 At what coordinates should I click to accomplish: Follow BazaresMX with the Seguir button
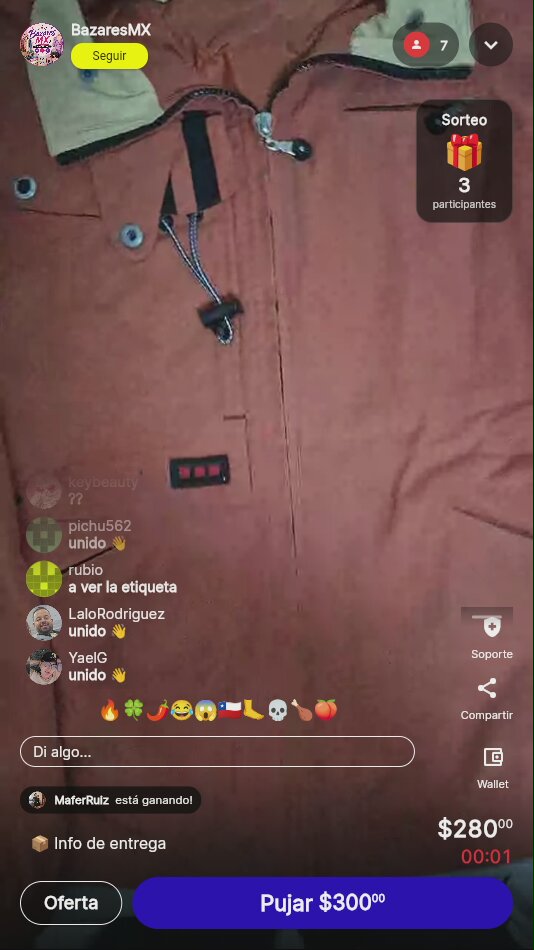click(x=109, y=56)
